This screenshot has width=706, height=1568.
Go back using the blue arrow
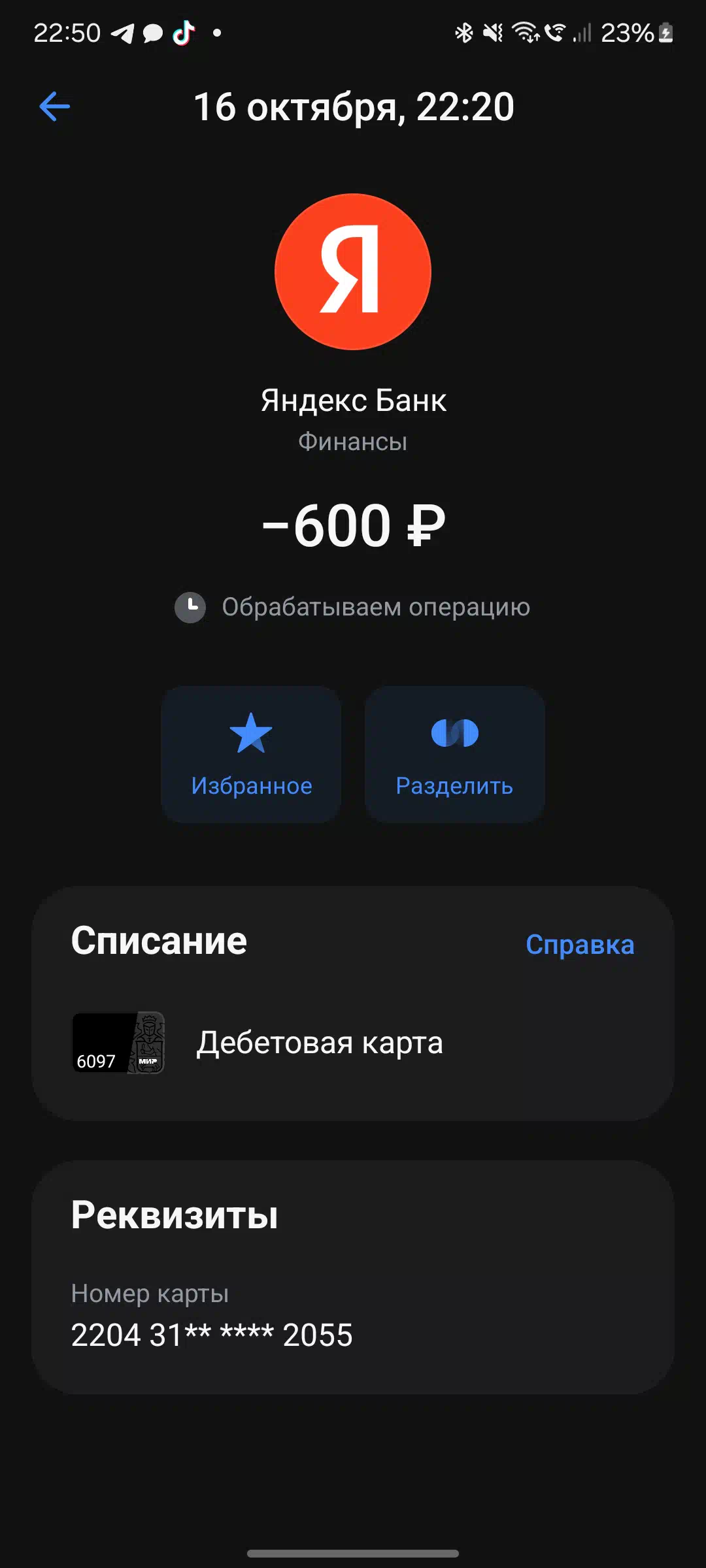55,106
